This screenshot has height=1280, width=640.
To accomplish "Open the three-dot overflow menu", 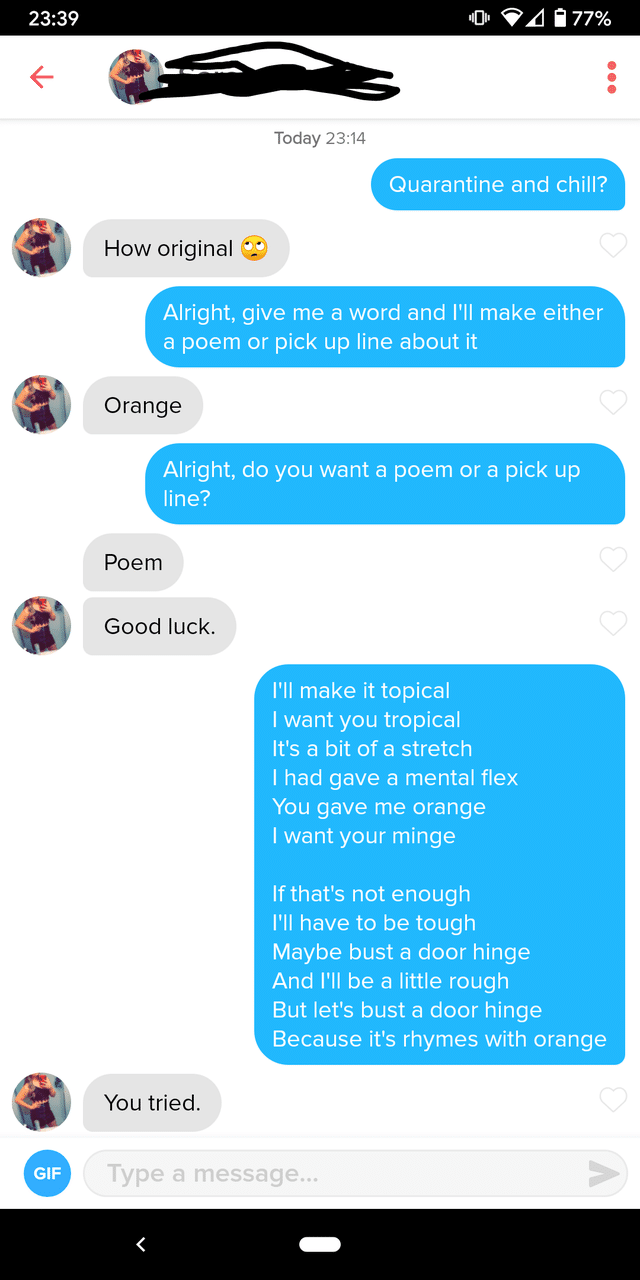I will pyautogui.click(x=611, y=77).
